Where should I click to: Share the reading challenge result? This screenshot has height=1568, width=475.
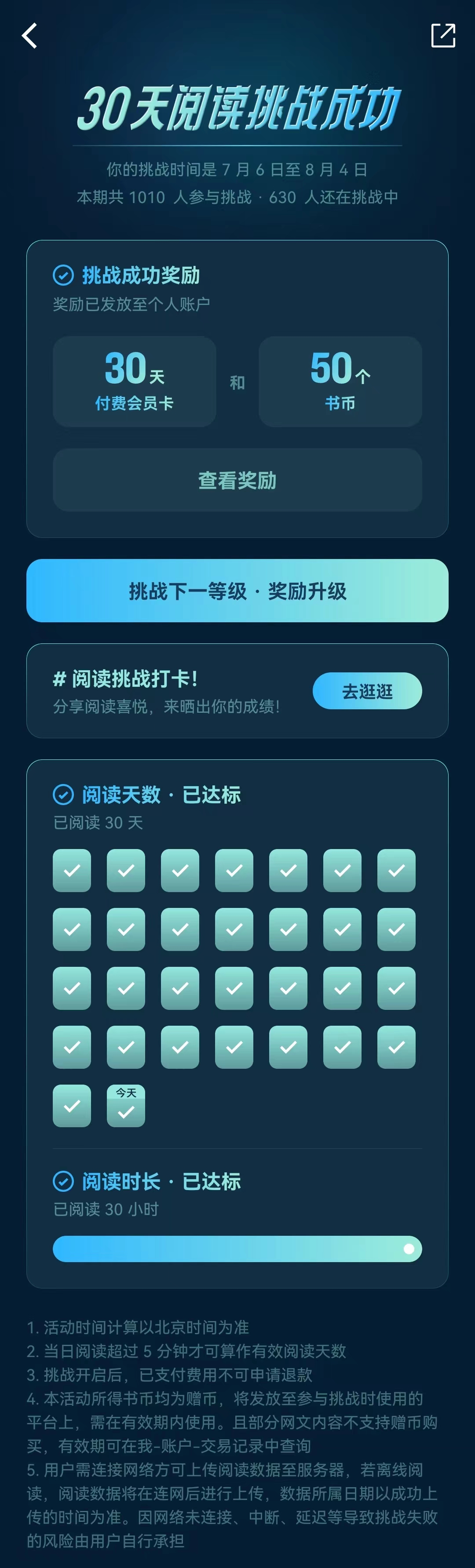443,35
